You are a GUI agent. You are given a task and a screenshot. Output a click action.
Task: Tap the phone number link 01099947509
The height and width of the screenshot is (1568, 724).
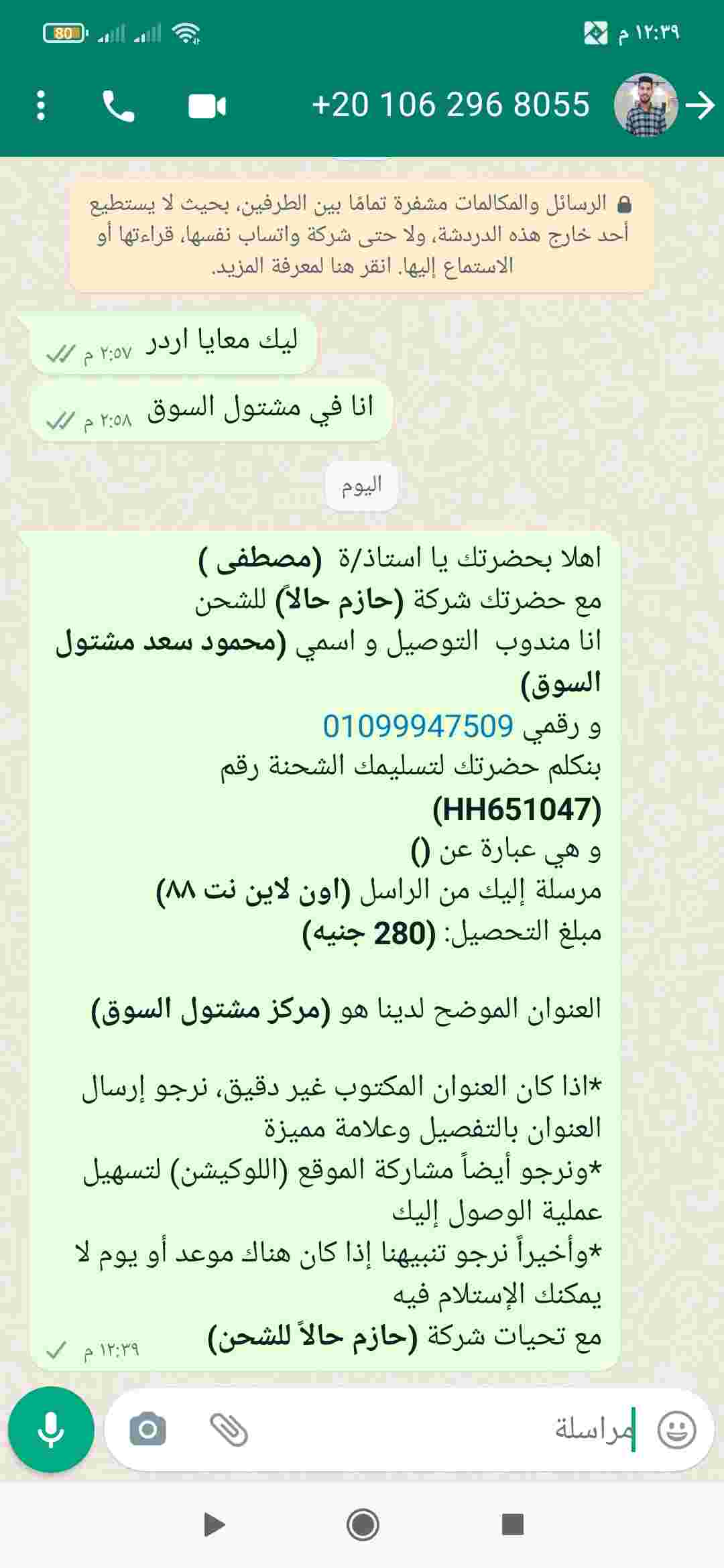[x=418, y=726]
